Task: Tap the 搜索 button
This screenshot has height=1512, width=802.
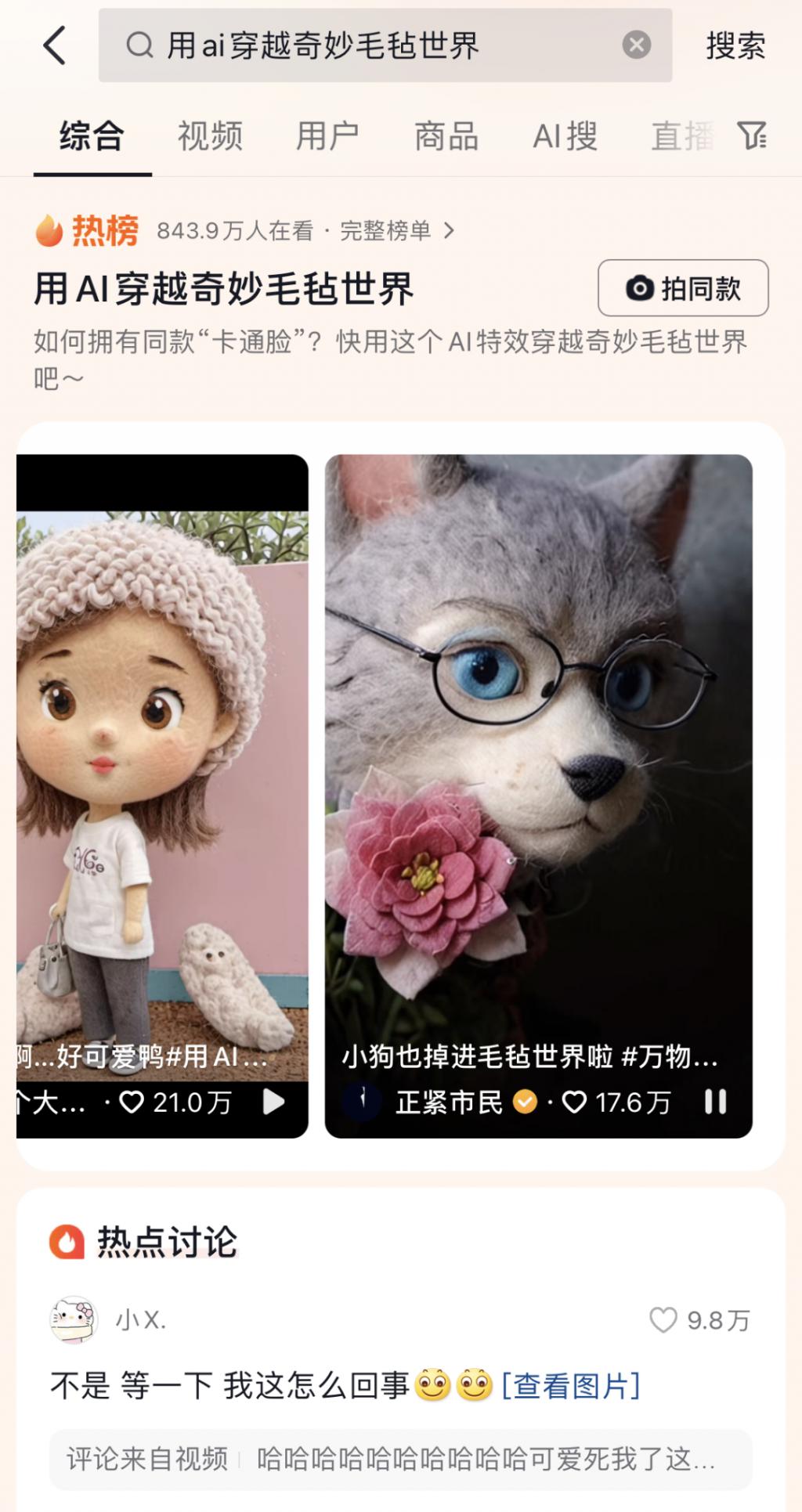Action: (x=735, y=45)
